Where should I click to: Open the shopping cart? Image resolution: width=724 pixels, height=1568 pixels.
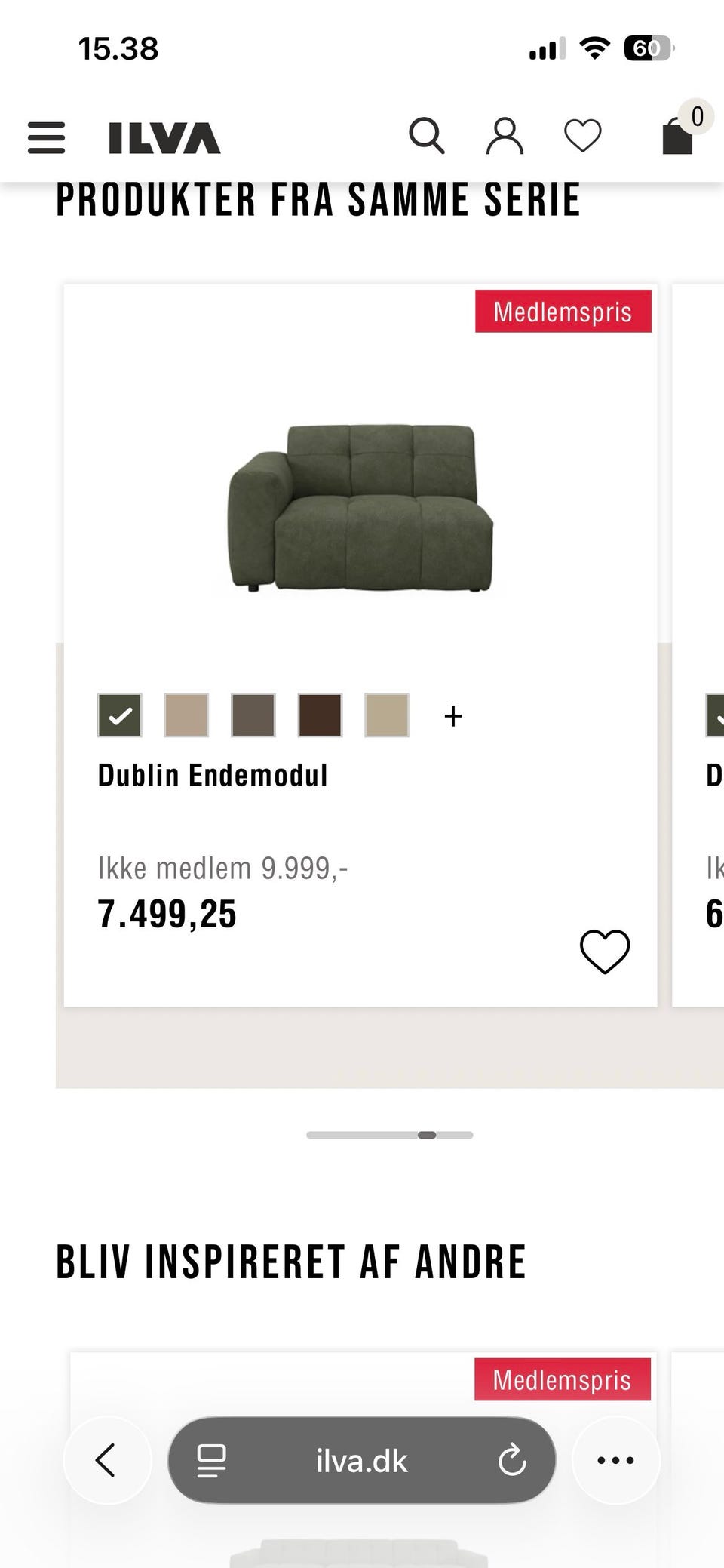point(676,137)
